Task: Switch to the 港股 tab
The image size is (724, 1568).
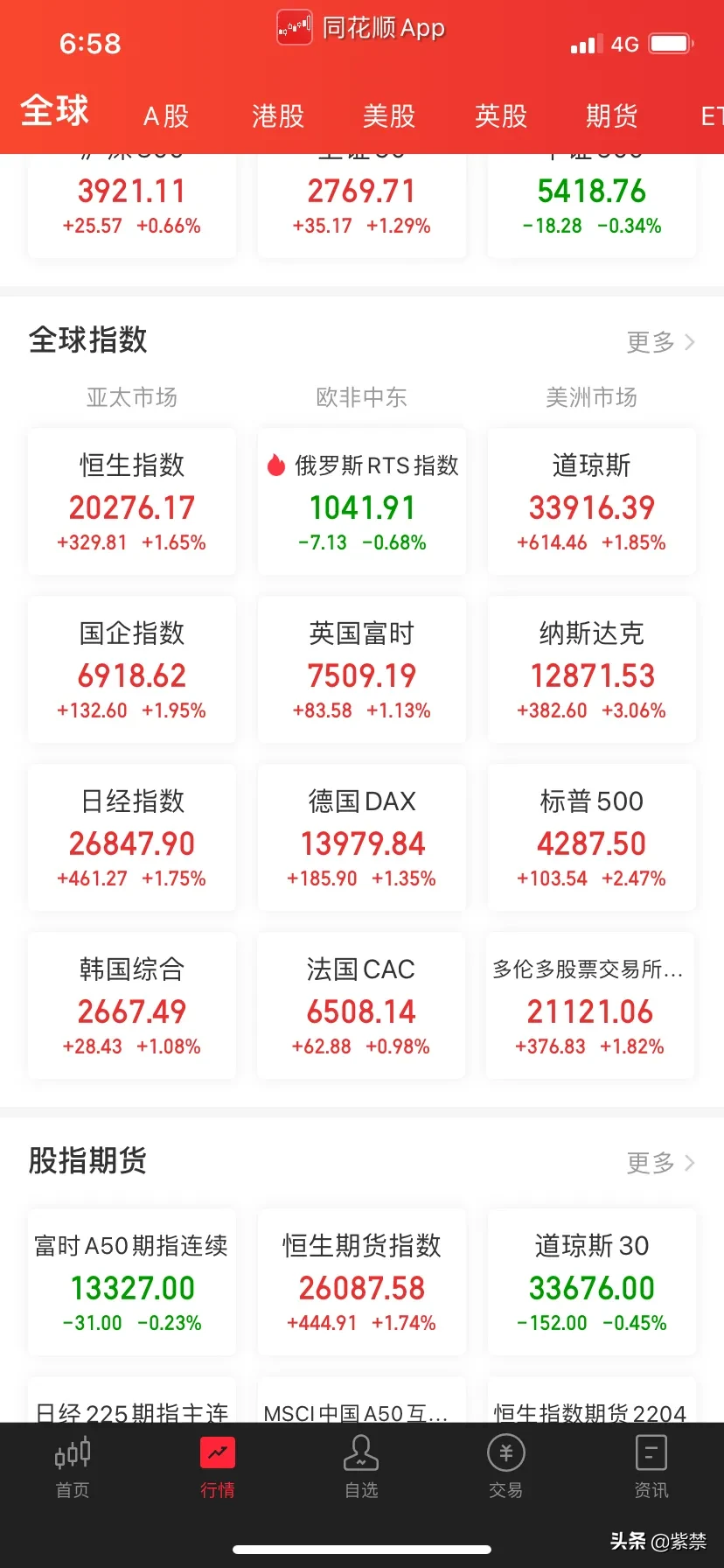Action: point(278,115)
